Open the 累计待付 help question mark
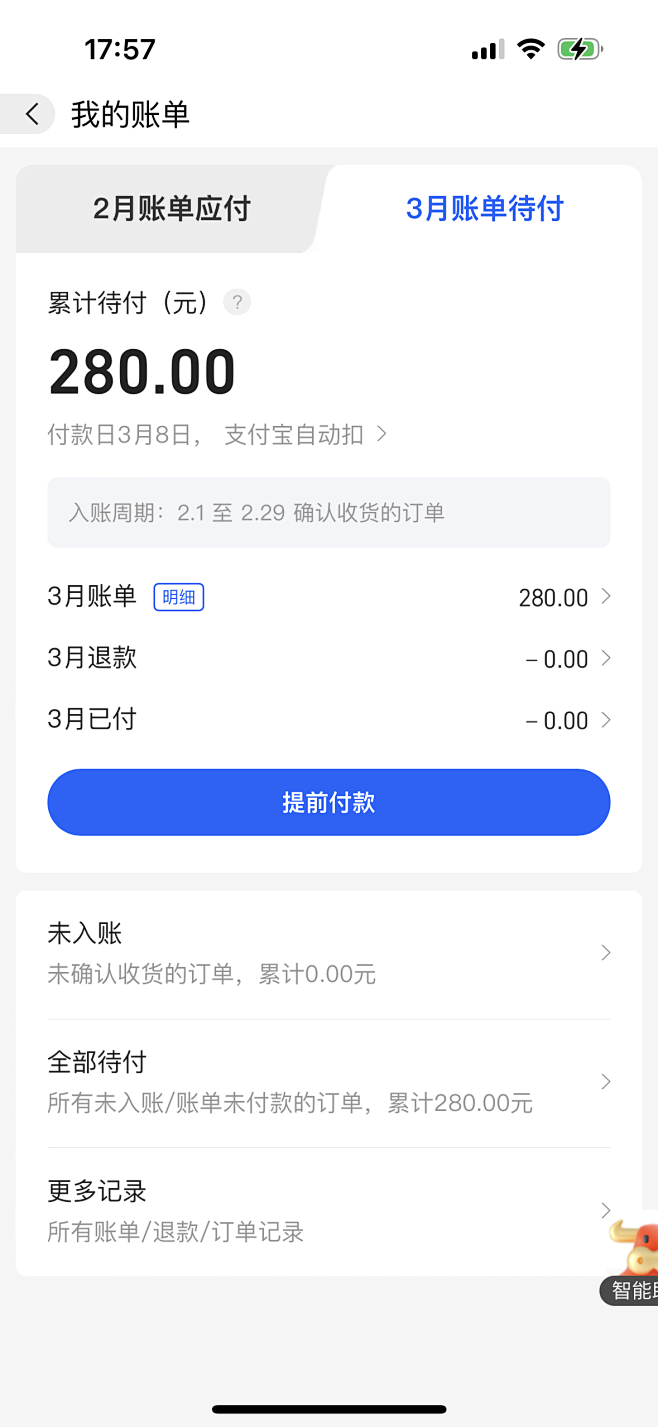 click(236, 302)
